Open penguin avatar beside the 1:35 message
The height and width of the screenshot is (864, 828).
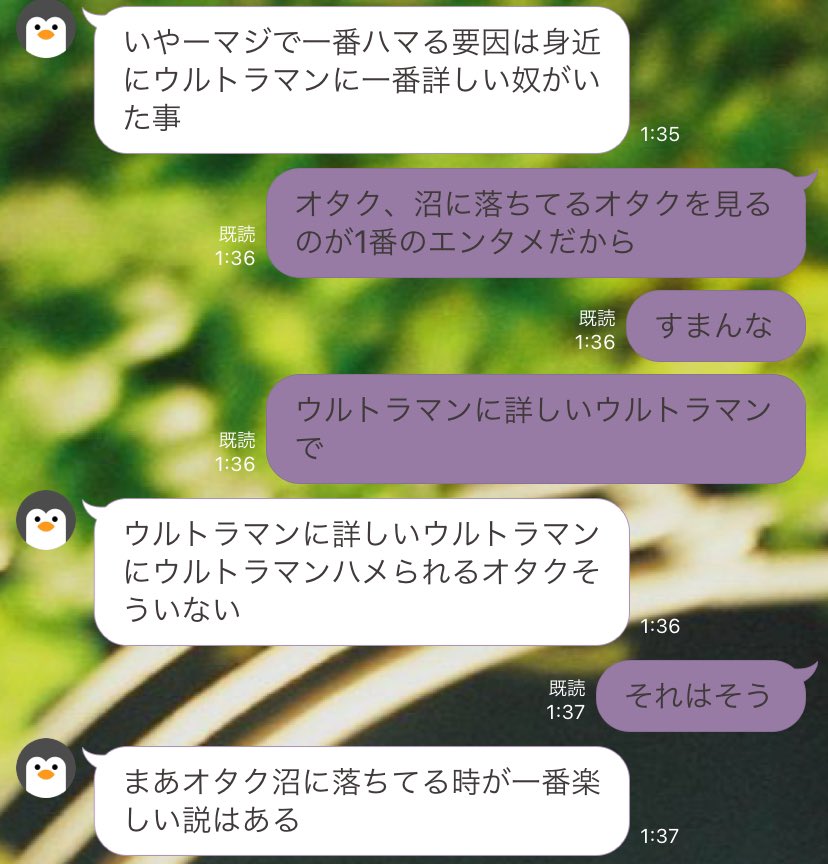(x=46, y=29)
